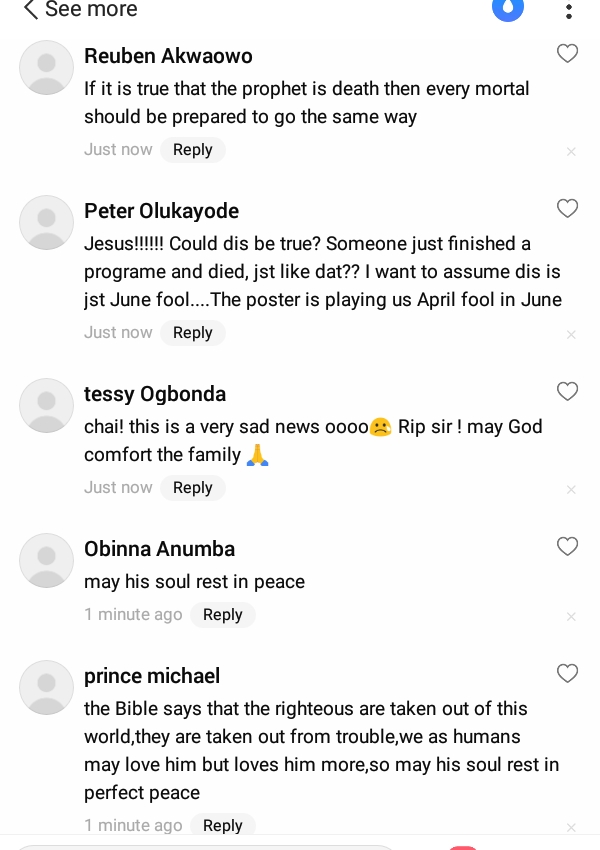Reply to Peter Olukayode's comment
The height and width of the screenshot is (850, 600).
tap(192, 333)
